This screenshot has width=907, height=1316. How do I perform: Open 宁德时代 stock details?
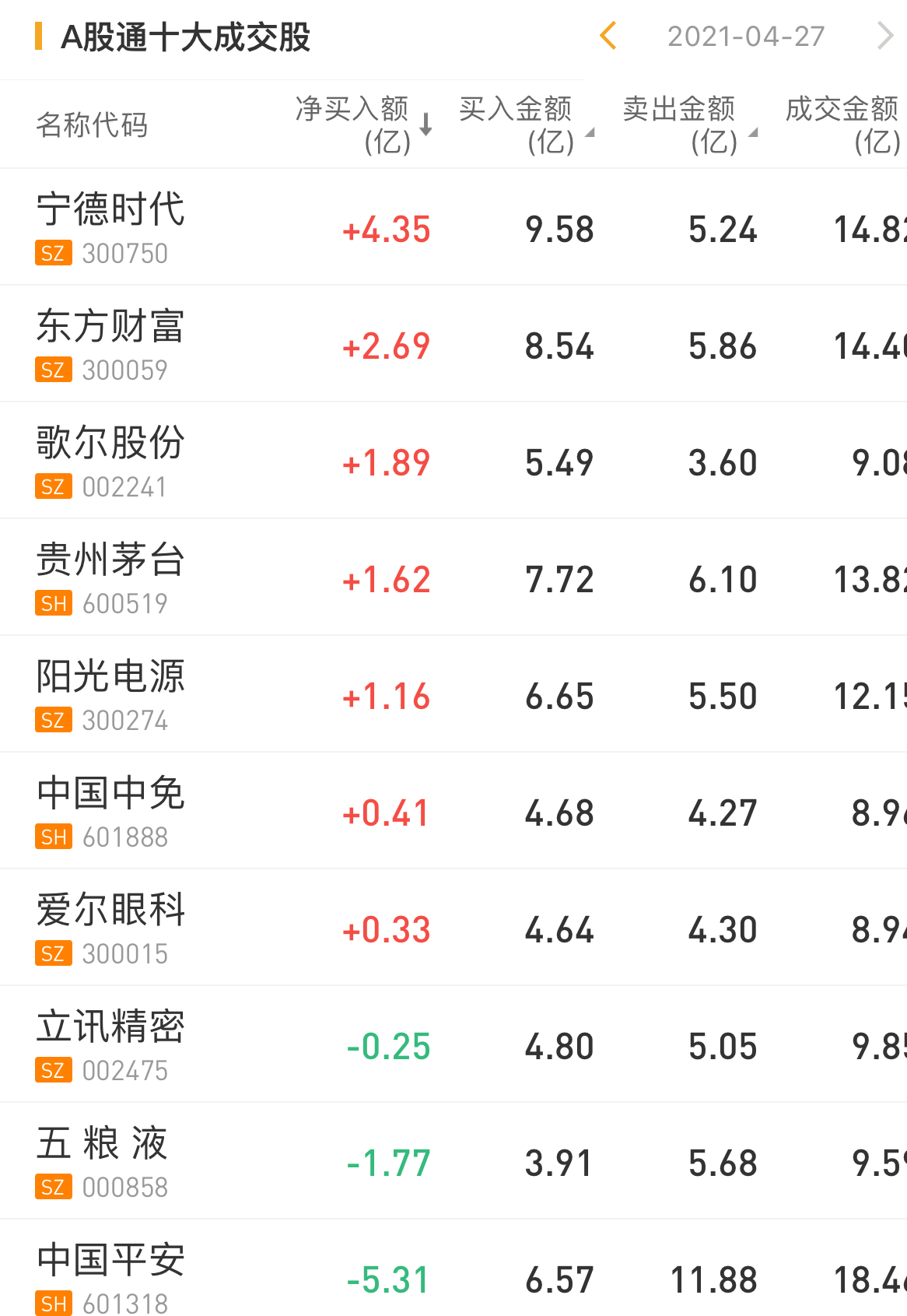(x=110, y=226)
